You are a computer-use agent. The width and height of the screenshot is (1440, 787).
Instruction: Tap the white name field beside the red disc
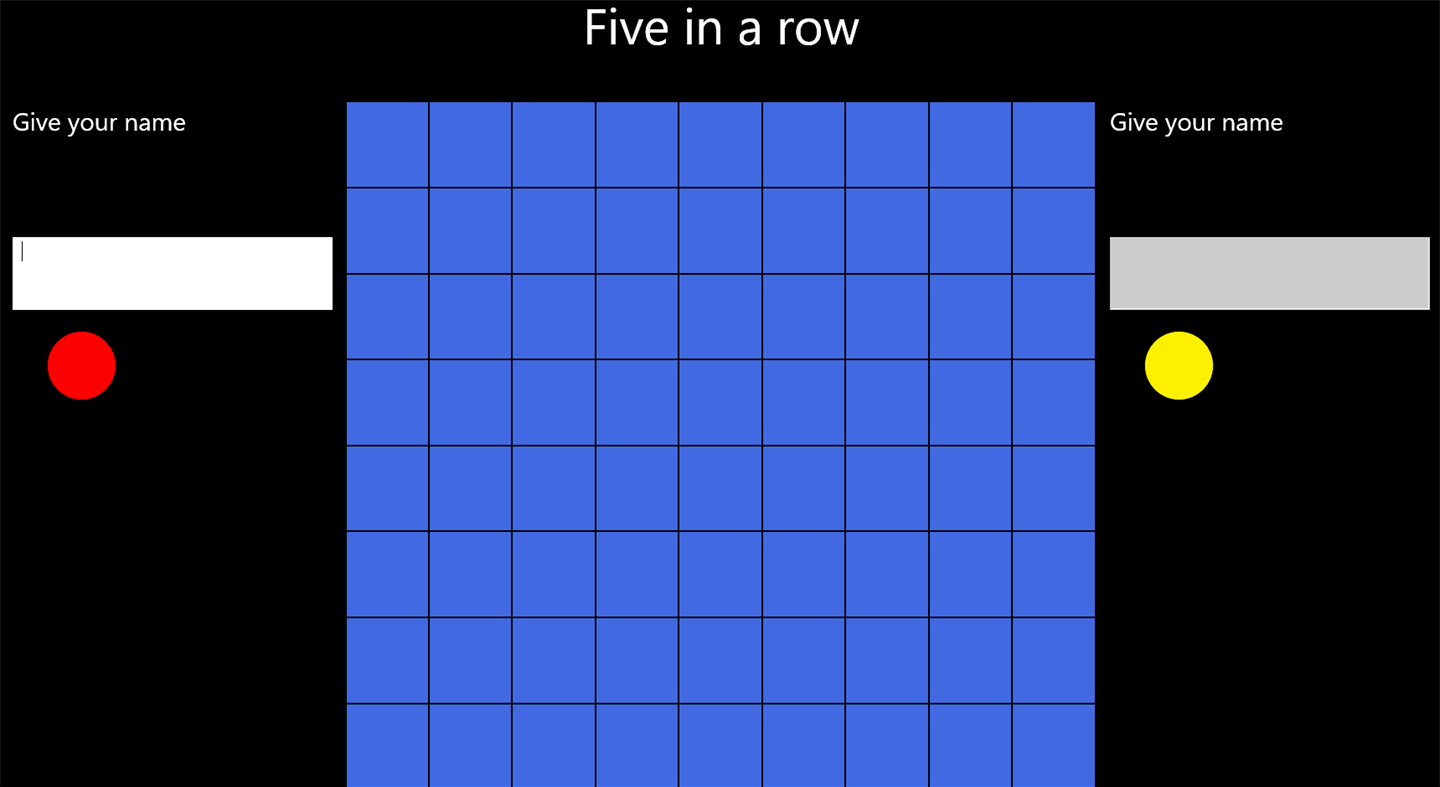coord(172,273)
